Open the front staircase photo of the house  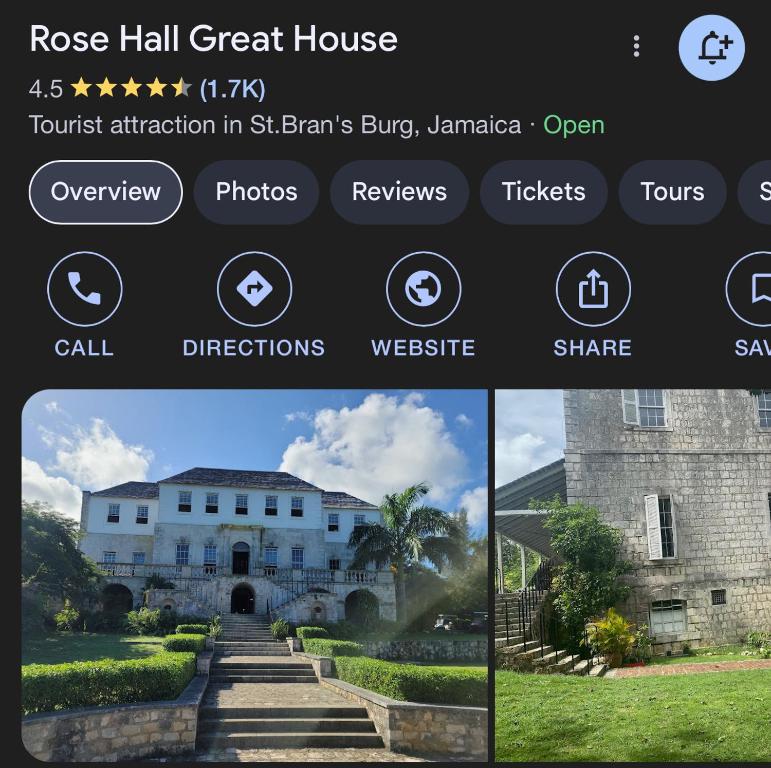(255, 575)
